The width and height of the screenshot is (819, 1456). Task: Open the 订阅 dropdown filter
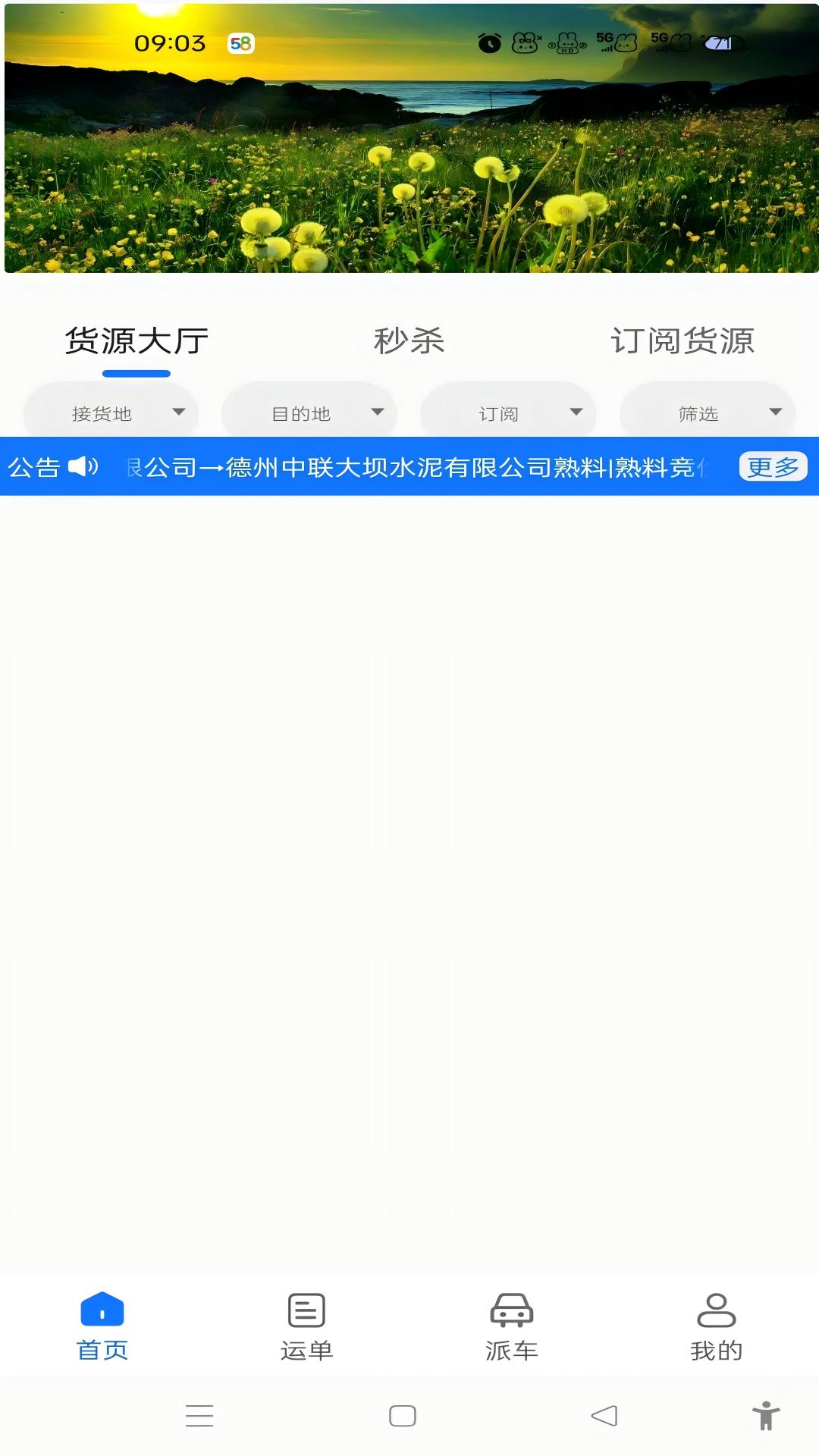pyautogui.click(x=508, y=413)
